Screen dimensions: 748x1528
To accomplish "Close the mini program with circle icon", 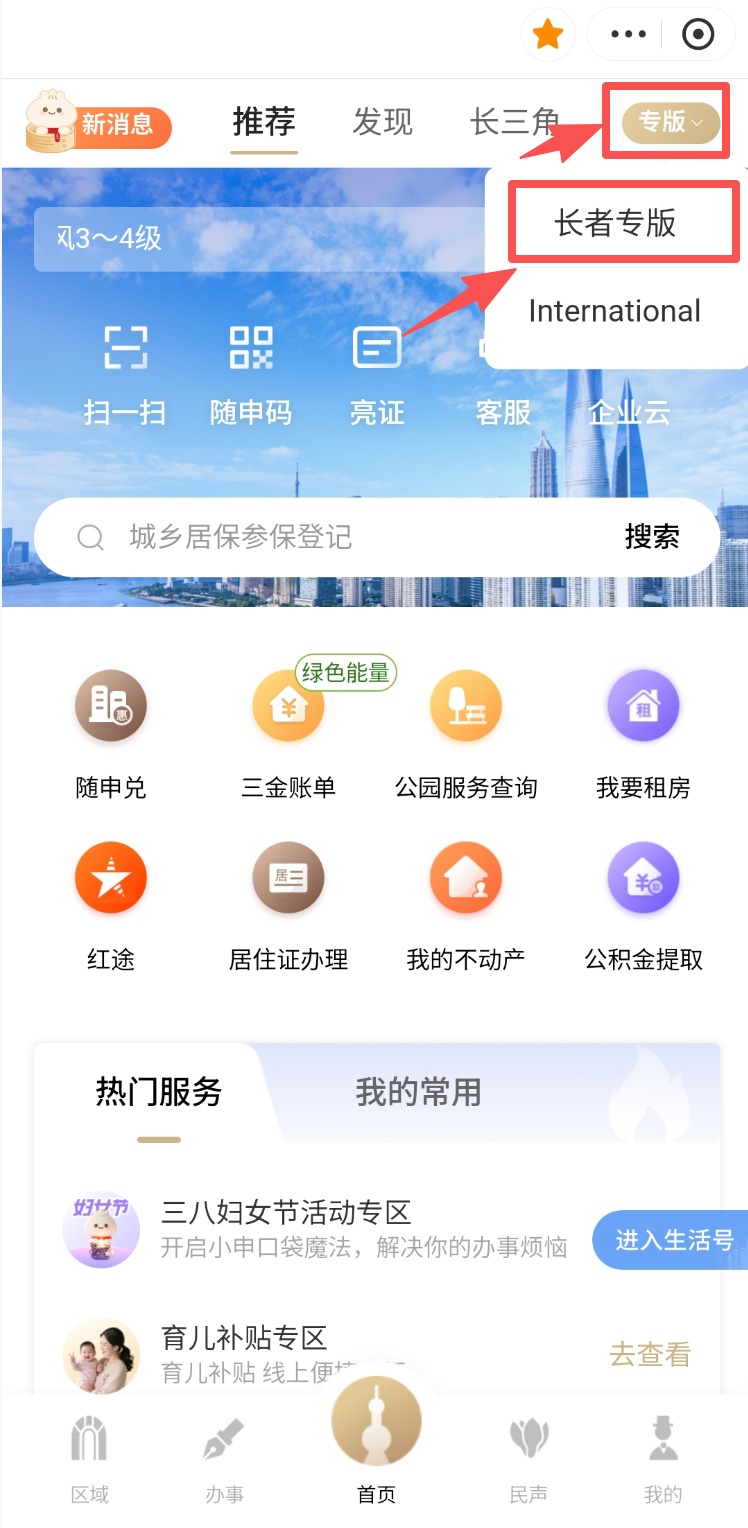I will (697, 35).
